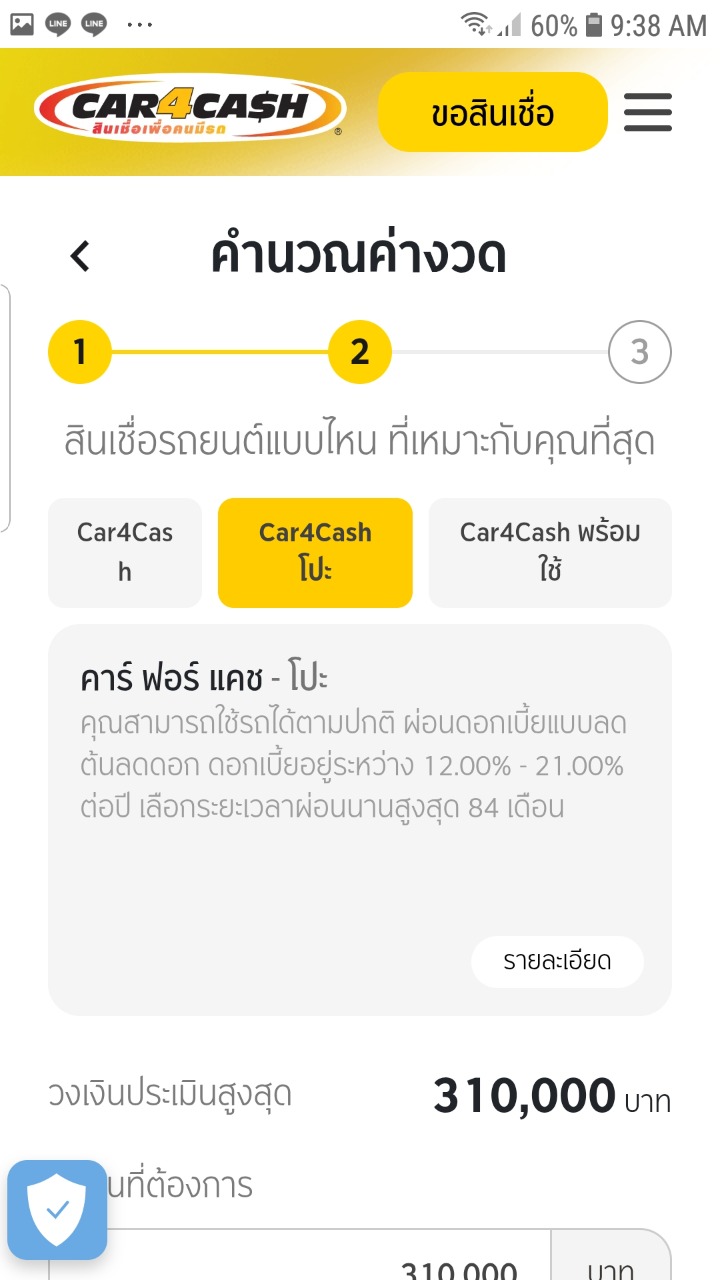Tap the blue shield floating button
This screenshot has width=720, height=1280.
pos(58,1209)
